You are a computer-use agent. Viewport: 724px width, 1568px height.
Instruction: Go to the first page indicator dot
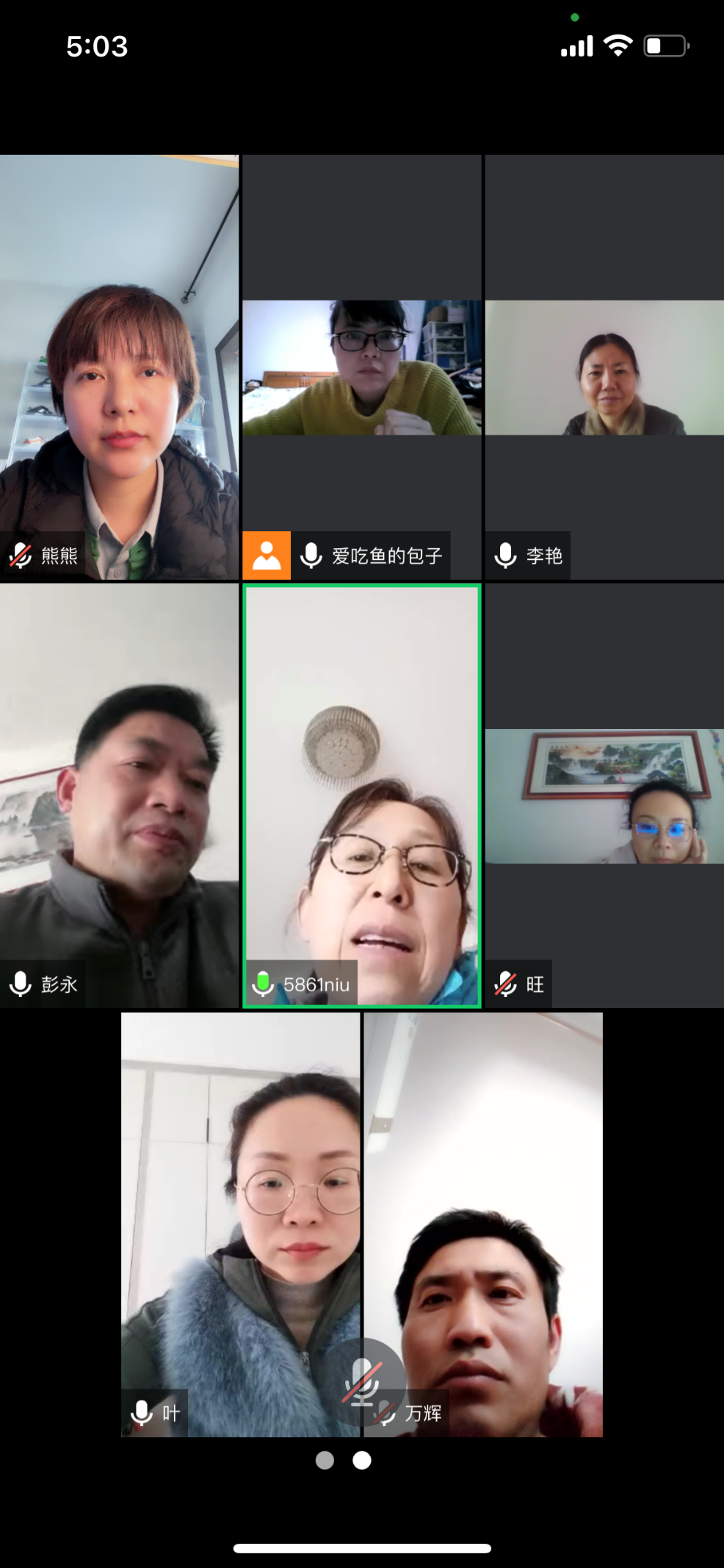pos(325,1461)
